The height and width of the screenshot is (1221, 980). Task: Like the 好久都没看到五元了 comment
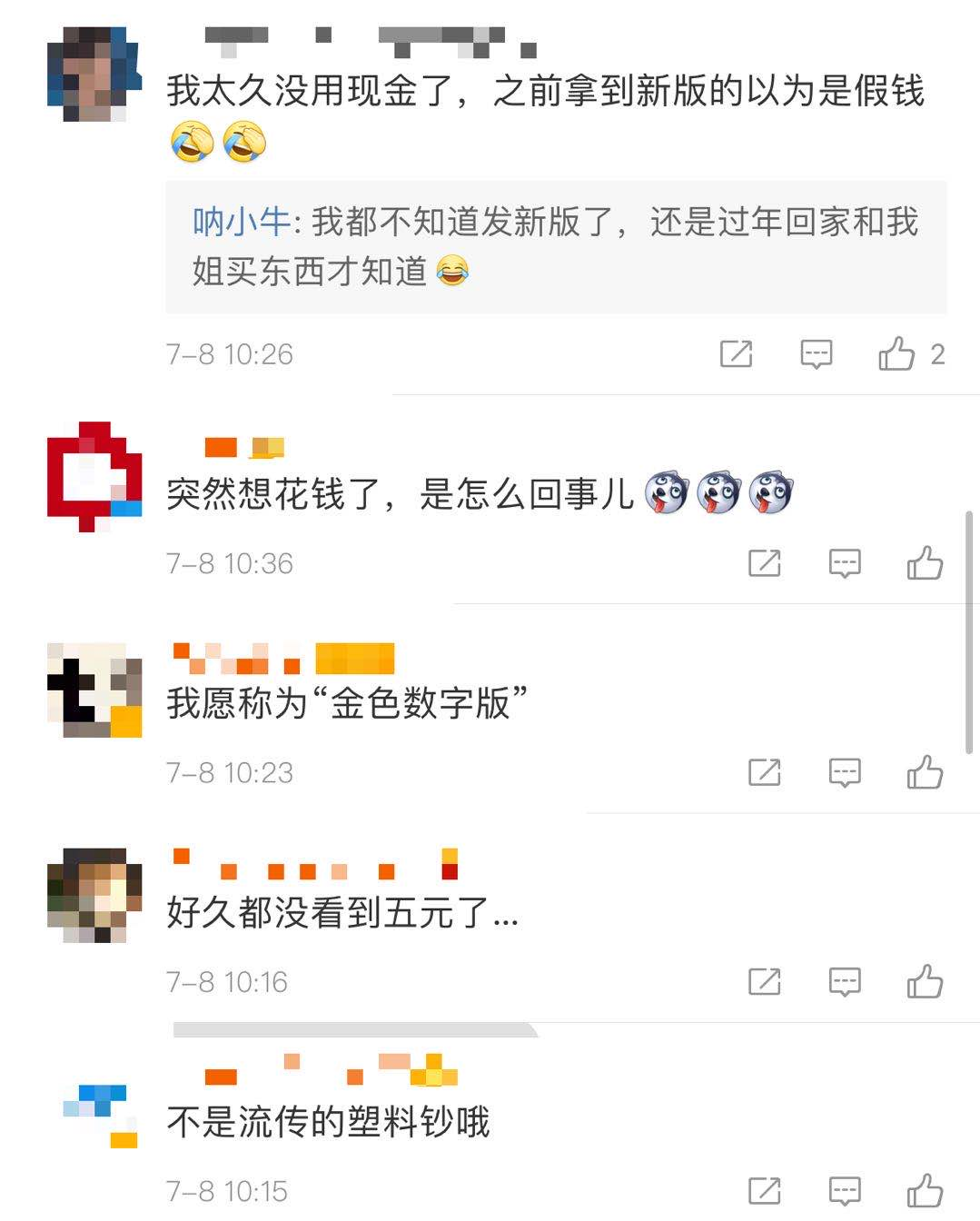click(925, 981)
